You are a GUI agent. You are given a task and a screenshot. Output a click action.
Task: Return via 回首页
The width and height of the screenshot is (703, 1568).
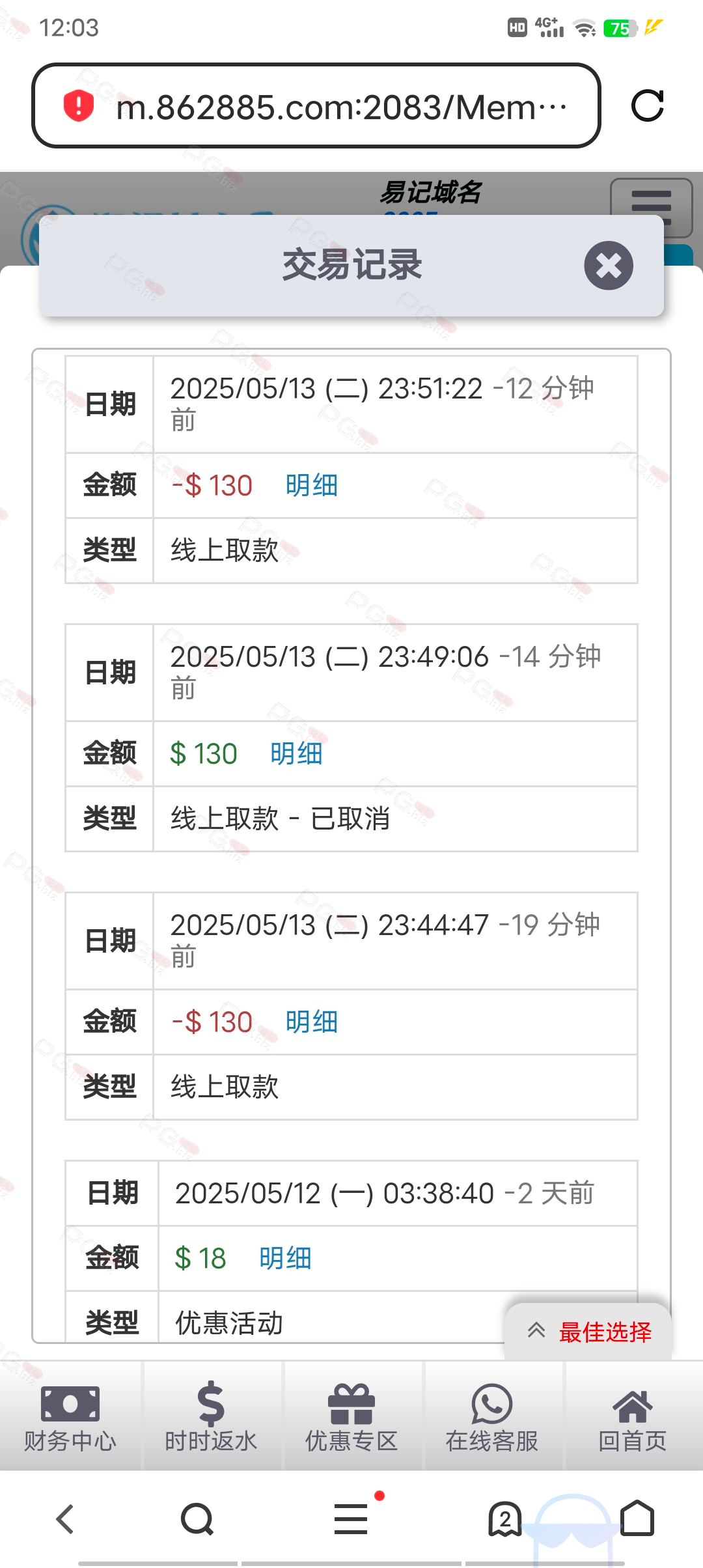pyautogui.click(x=633, y=1416)
